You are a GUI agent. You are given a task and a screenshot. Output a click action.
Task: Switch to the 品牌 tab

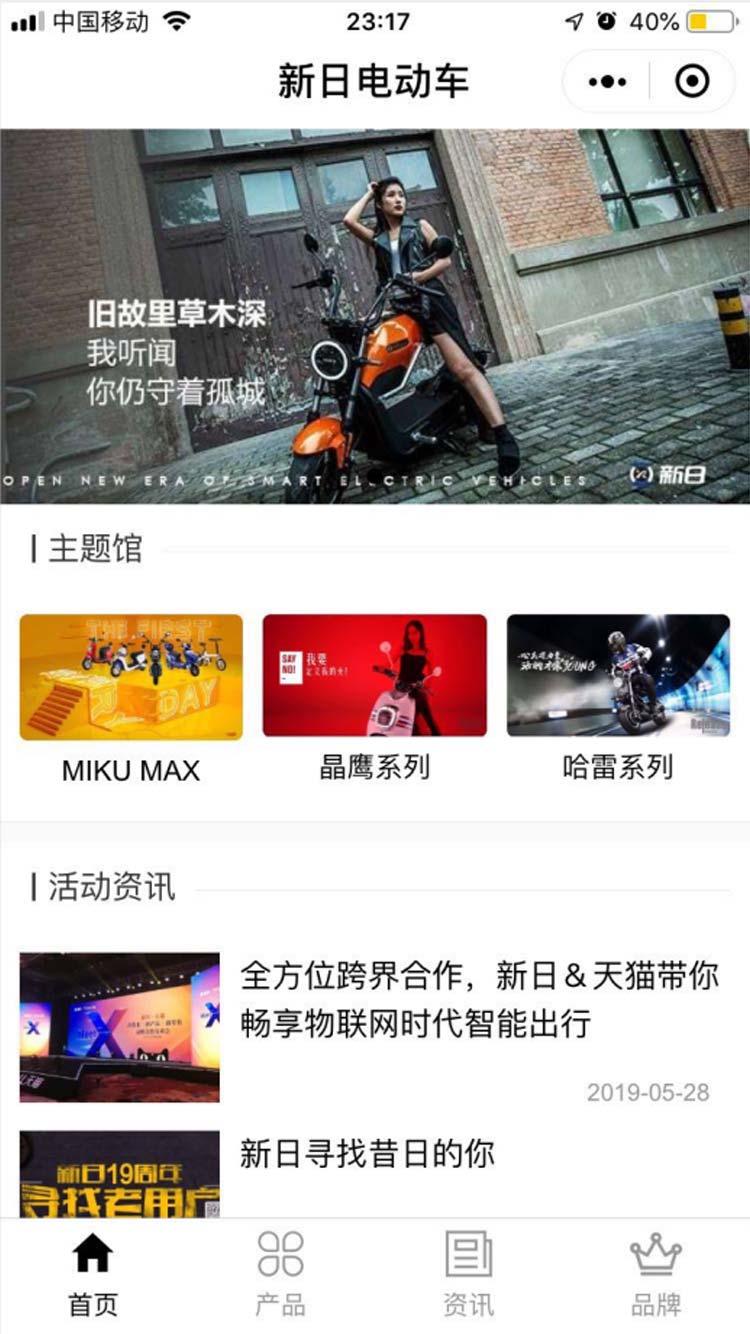[656, 1274]
